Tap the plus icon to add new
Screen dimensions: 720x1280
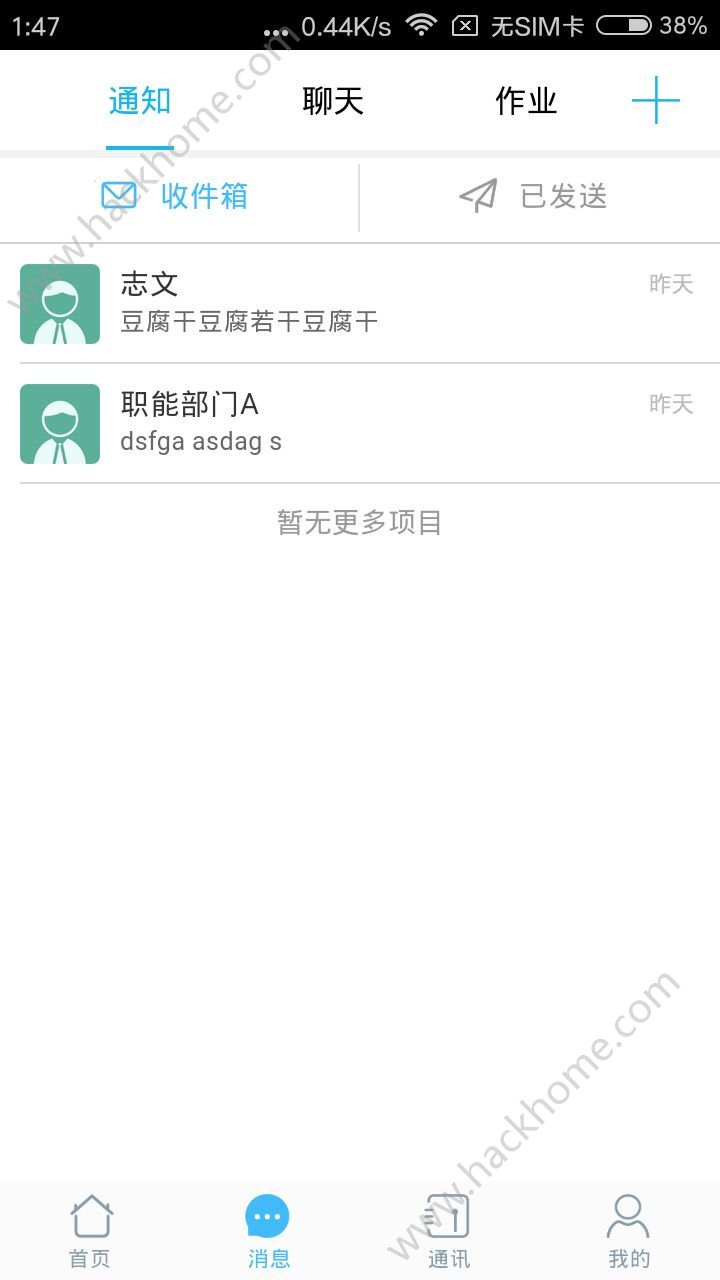click(x=655, y=101)
